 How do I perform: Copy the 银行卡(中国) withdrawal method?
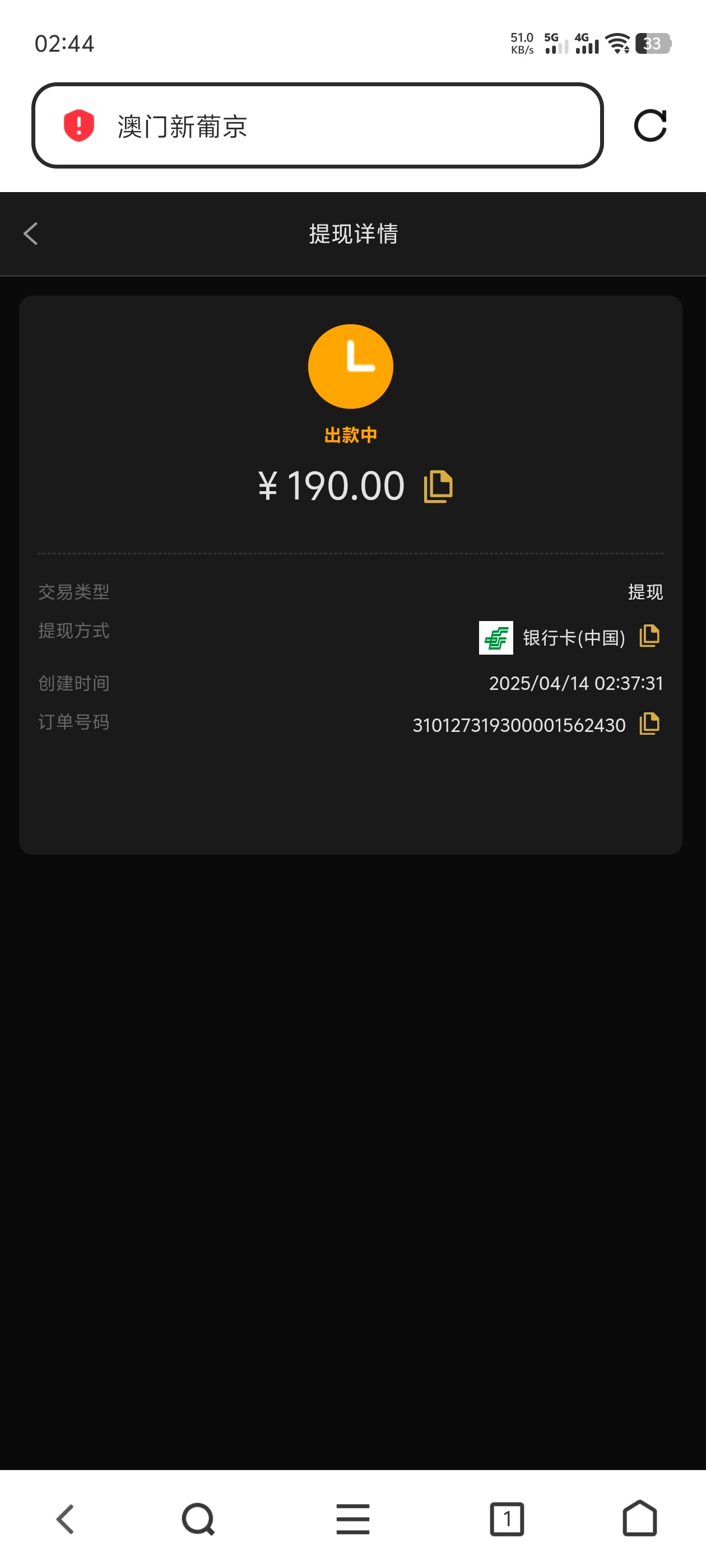pos(649,636)
